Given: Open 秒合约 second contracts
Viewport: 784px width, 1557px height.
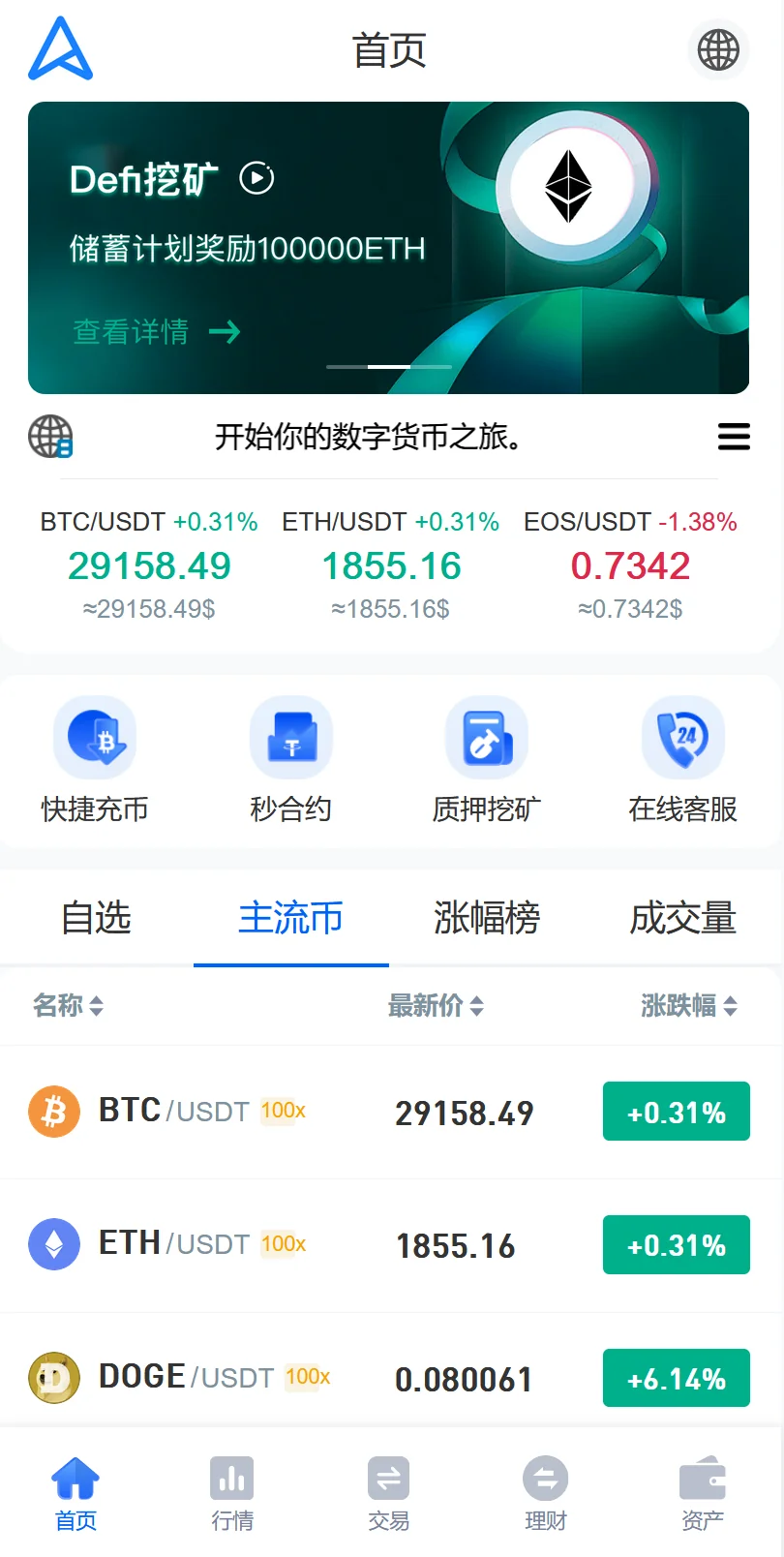Looking at the screenshot, I should (291, 760).
